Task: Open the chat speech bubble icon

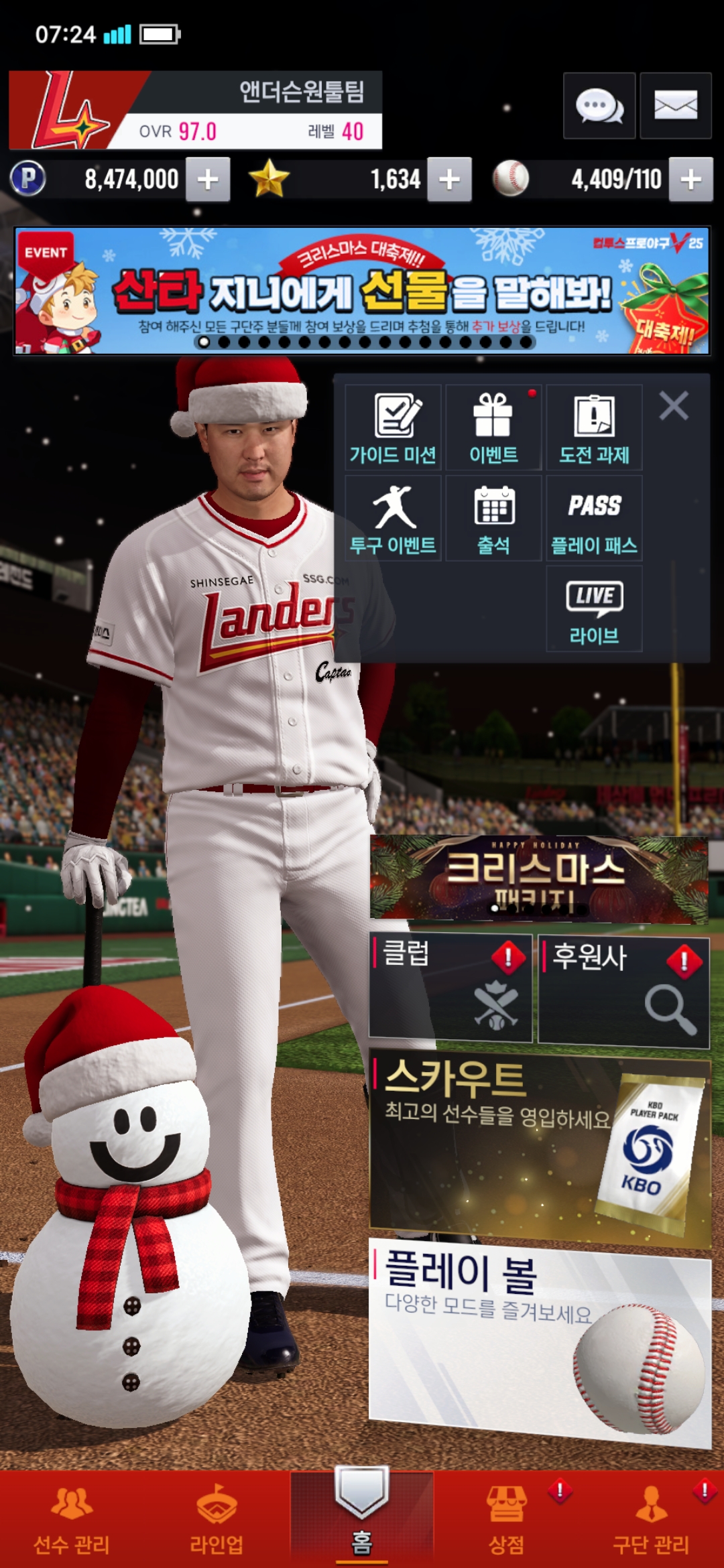Action: 599,106
